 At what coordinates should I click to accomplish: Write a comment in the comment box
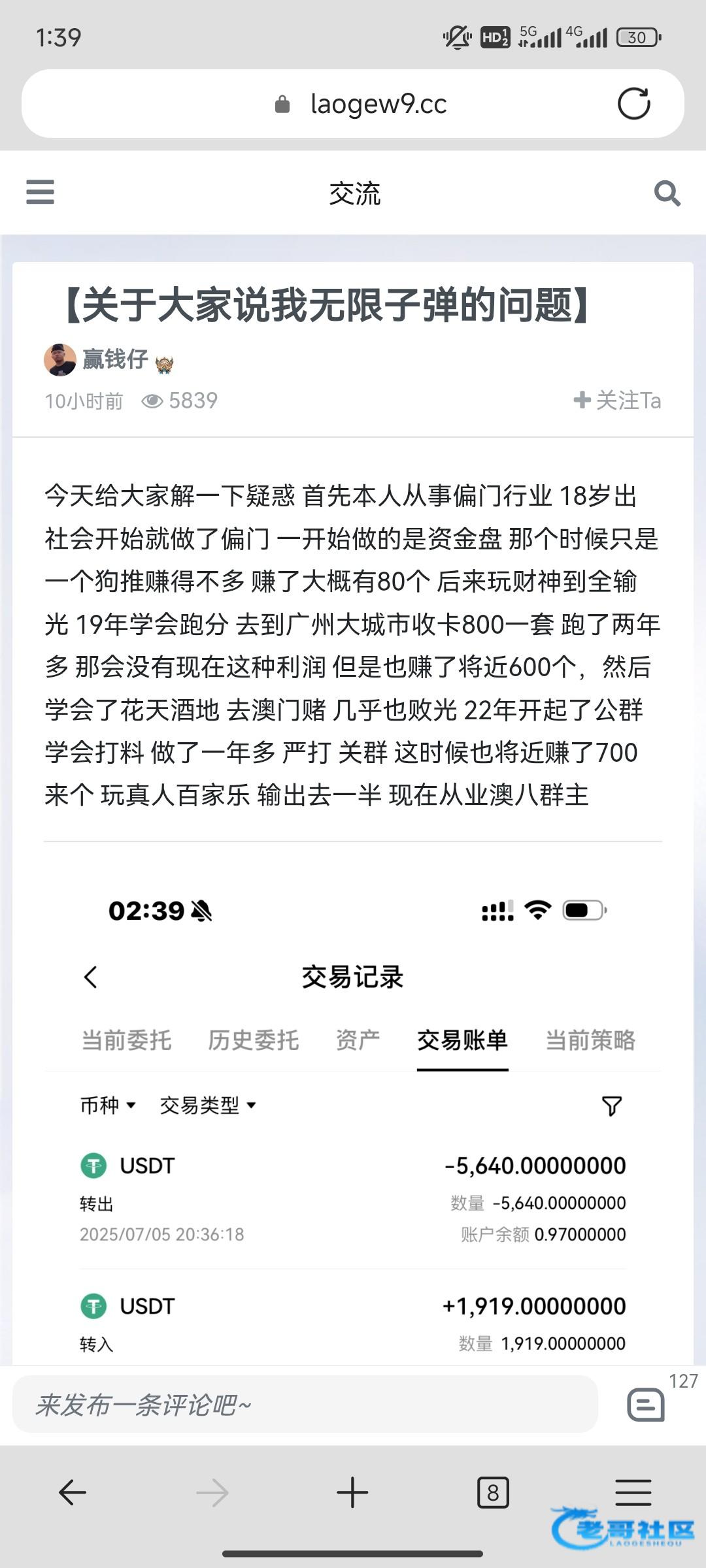point(305,1404)
